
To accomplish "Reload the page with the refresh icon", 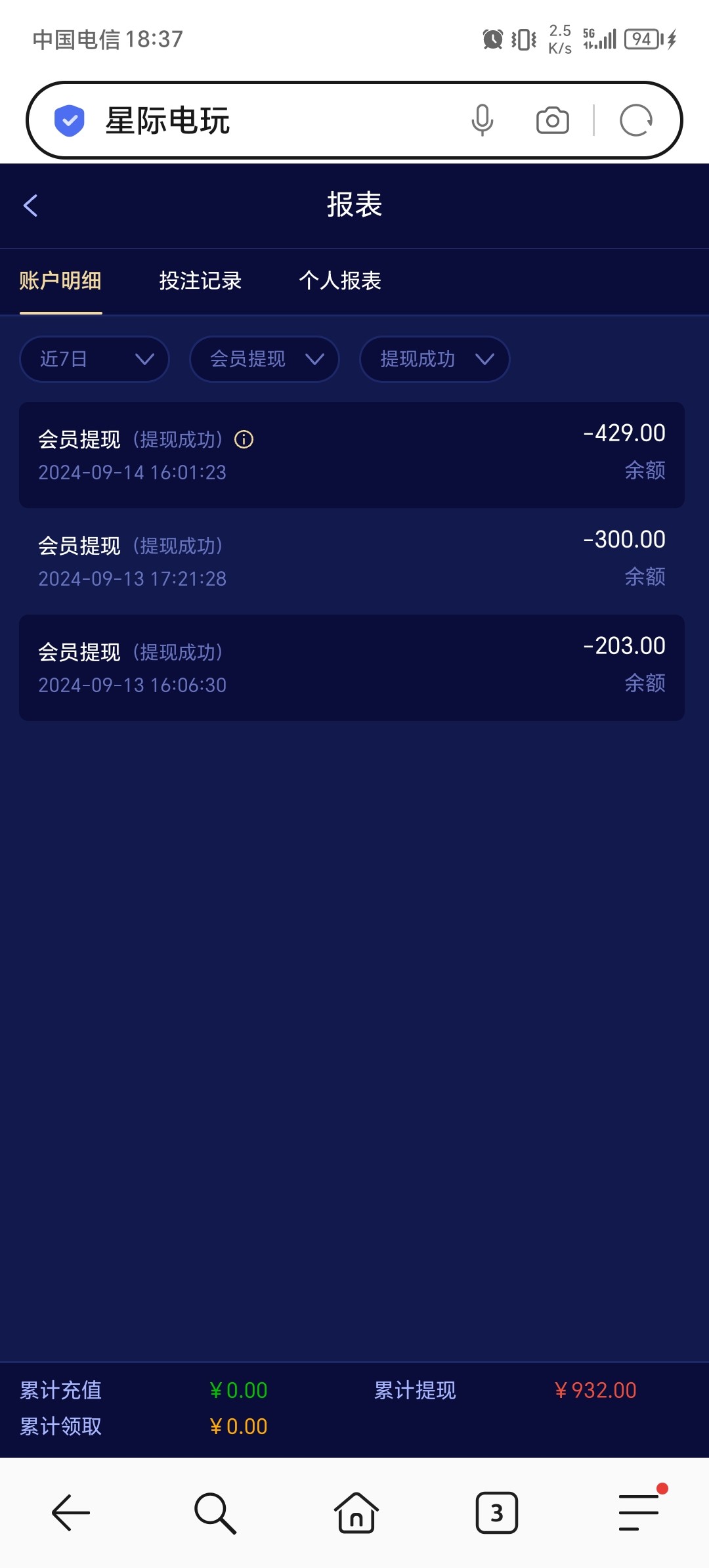I will [636, 120].
